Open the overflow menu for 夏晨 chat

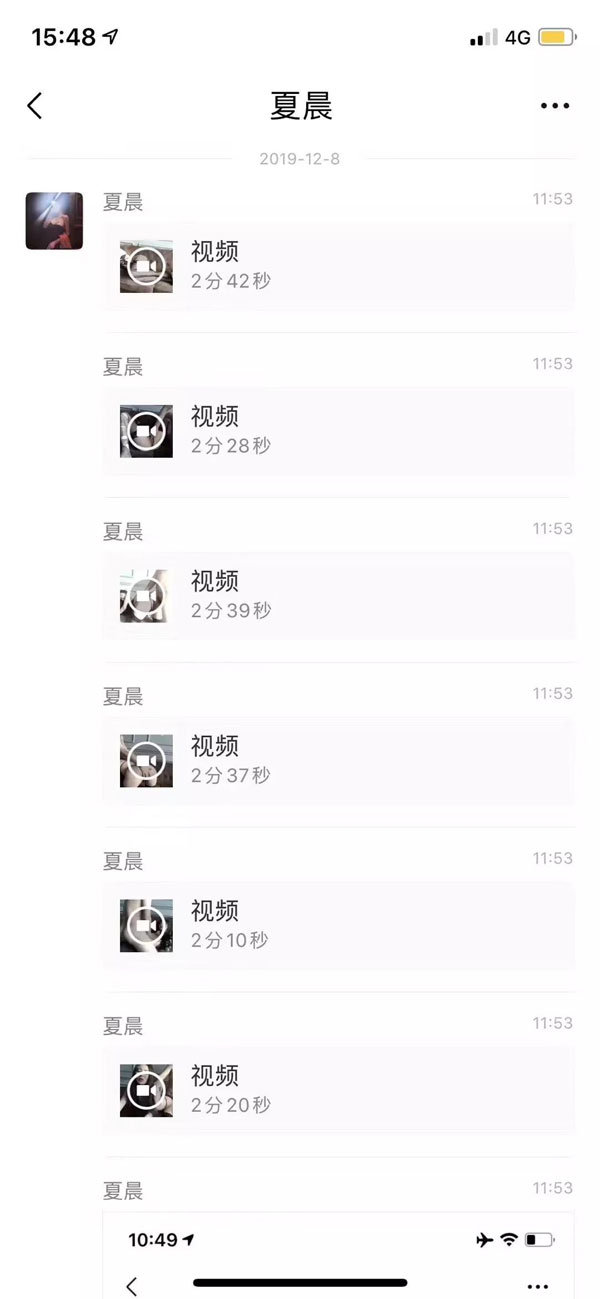tap(554, 106)
